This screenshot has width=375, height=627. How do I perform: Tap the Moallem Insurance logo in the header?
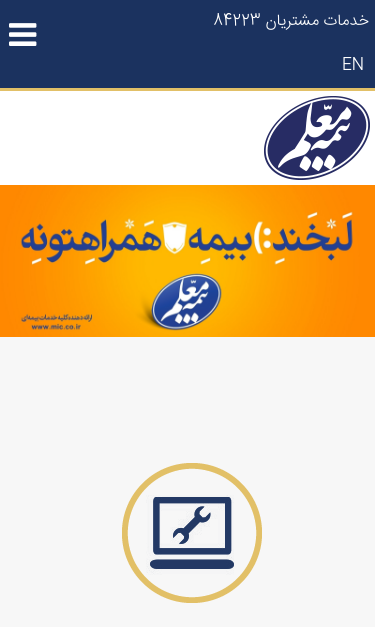317,138
